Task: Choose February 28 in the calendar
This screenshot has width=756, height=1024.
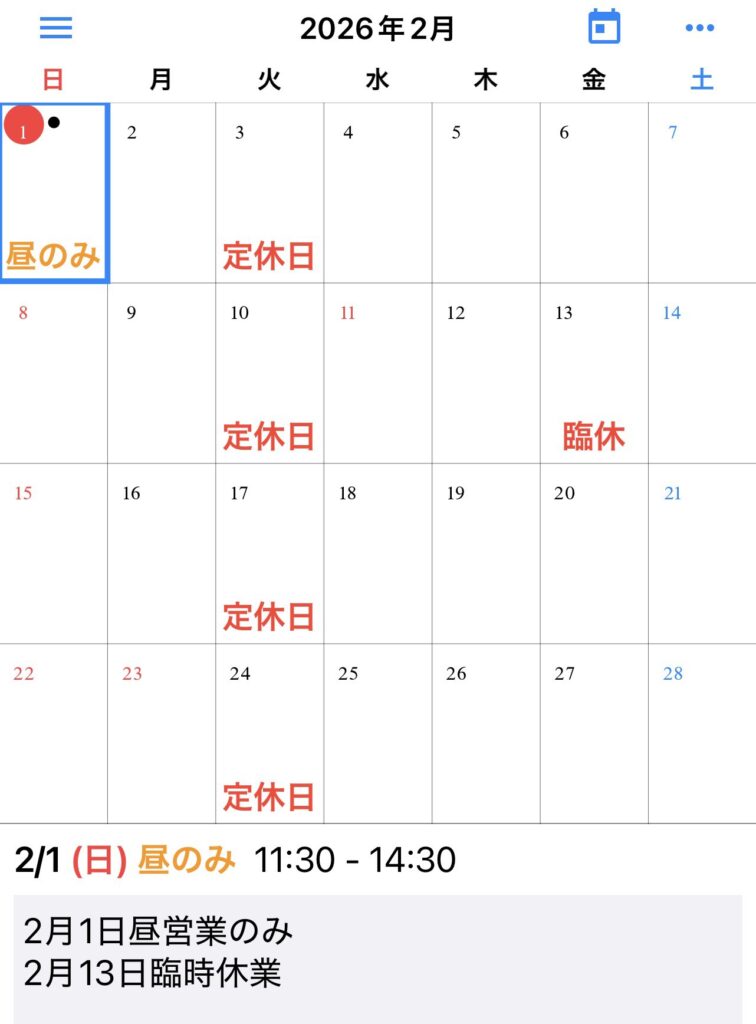Action: 701,735
